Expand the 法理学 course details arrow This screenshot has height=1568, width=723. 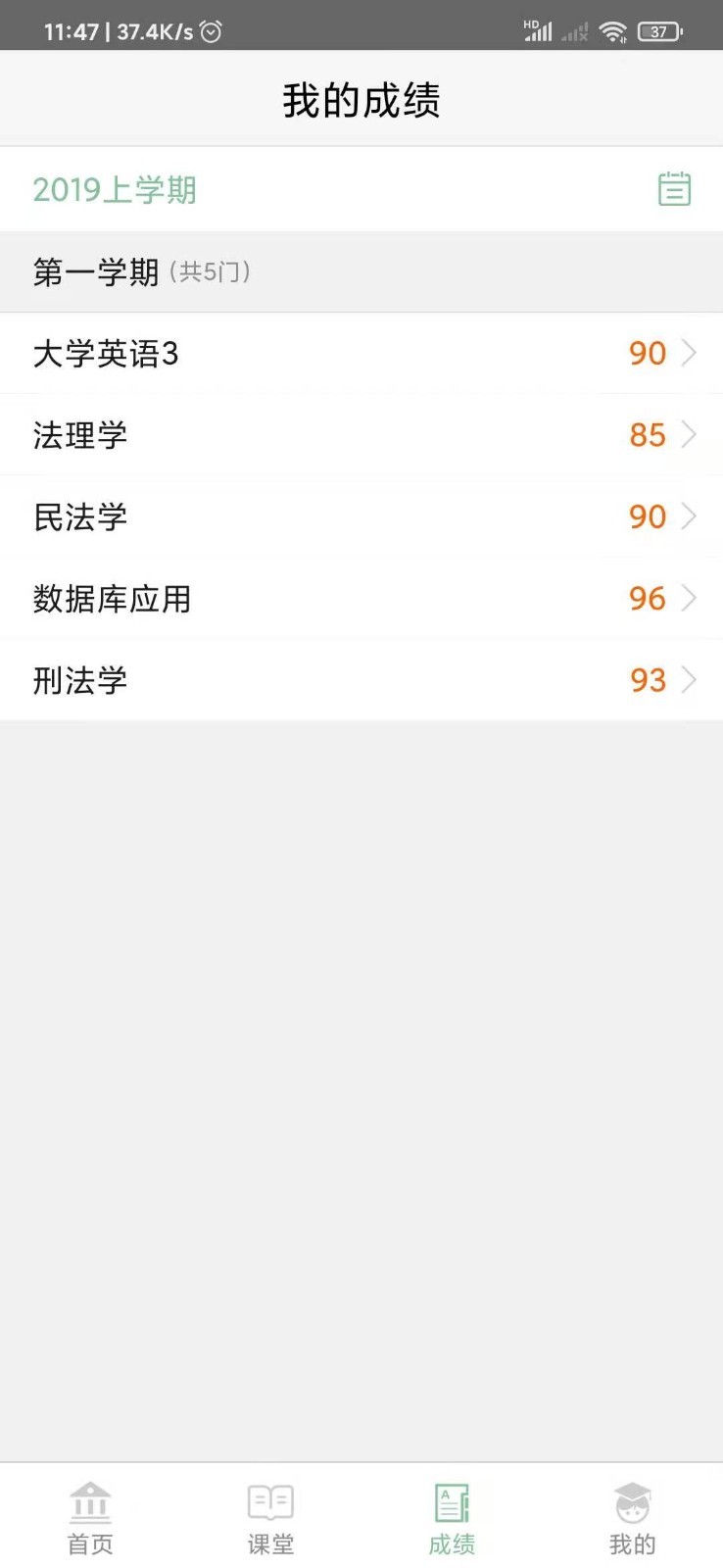tap(689, 434)
